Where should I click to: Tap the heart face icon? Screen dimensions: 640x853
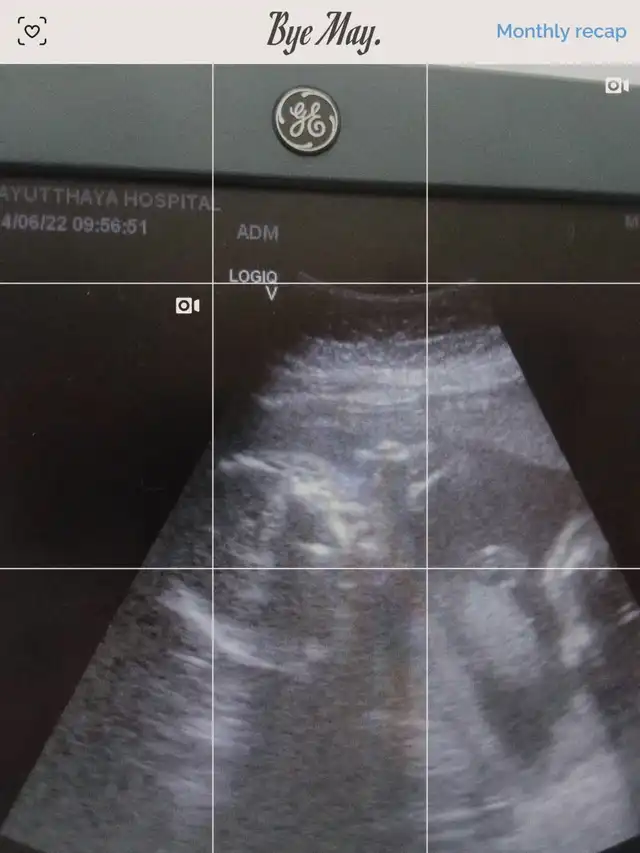33,31
